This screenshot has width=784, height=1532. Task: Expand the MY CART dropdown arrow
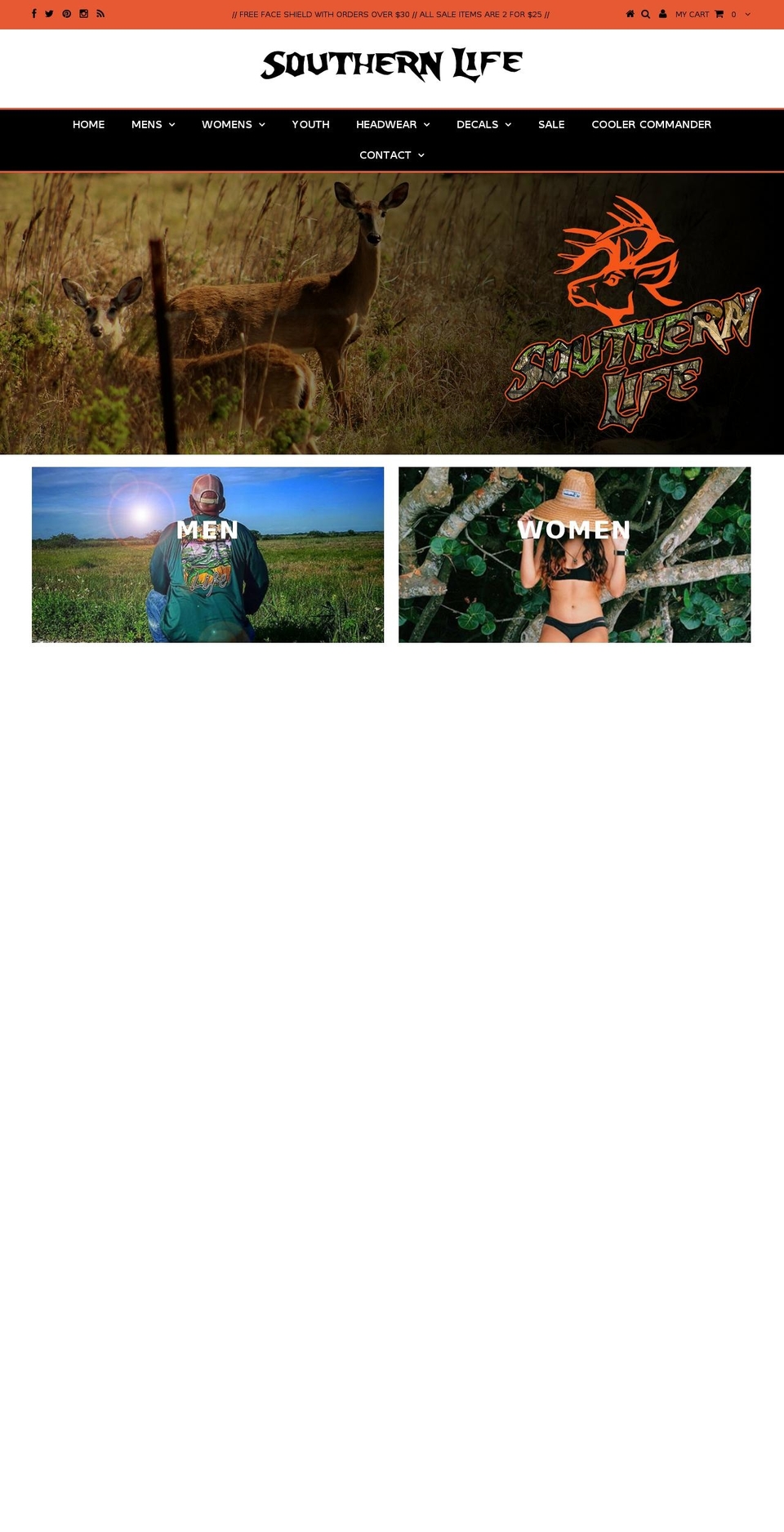748,14
